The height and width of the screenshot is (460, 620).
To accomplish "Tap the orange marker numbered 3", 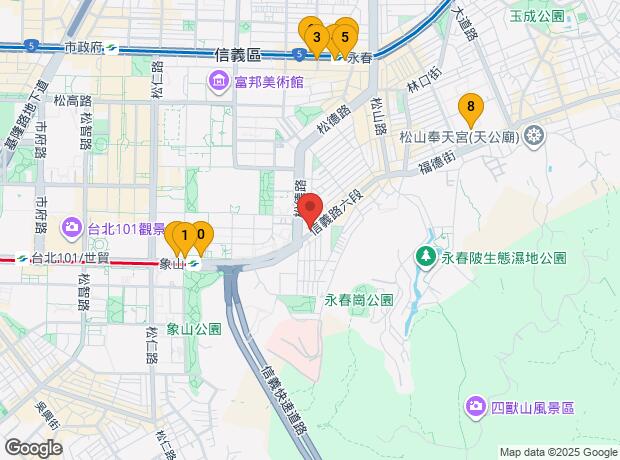I will [317, 39].
